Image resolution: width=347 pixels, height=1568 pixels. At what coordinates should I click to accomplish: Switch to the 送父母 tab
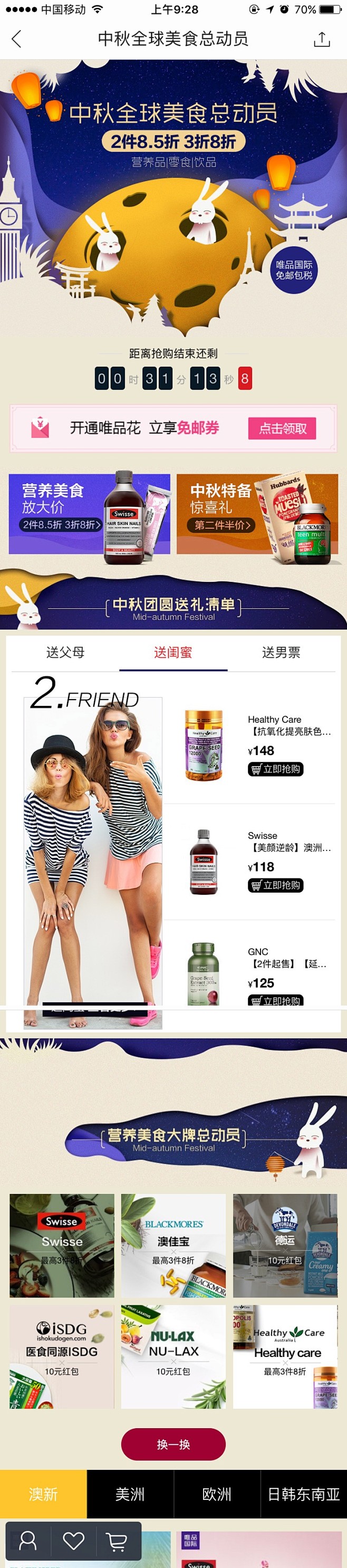point(65,653)
